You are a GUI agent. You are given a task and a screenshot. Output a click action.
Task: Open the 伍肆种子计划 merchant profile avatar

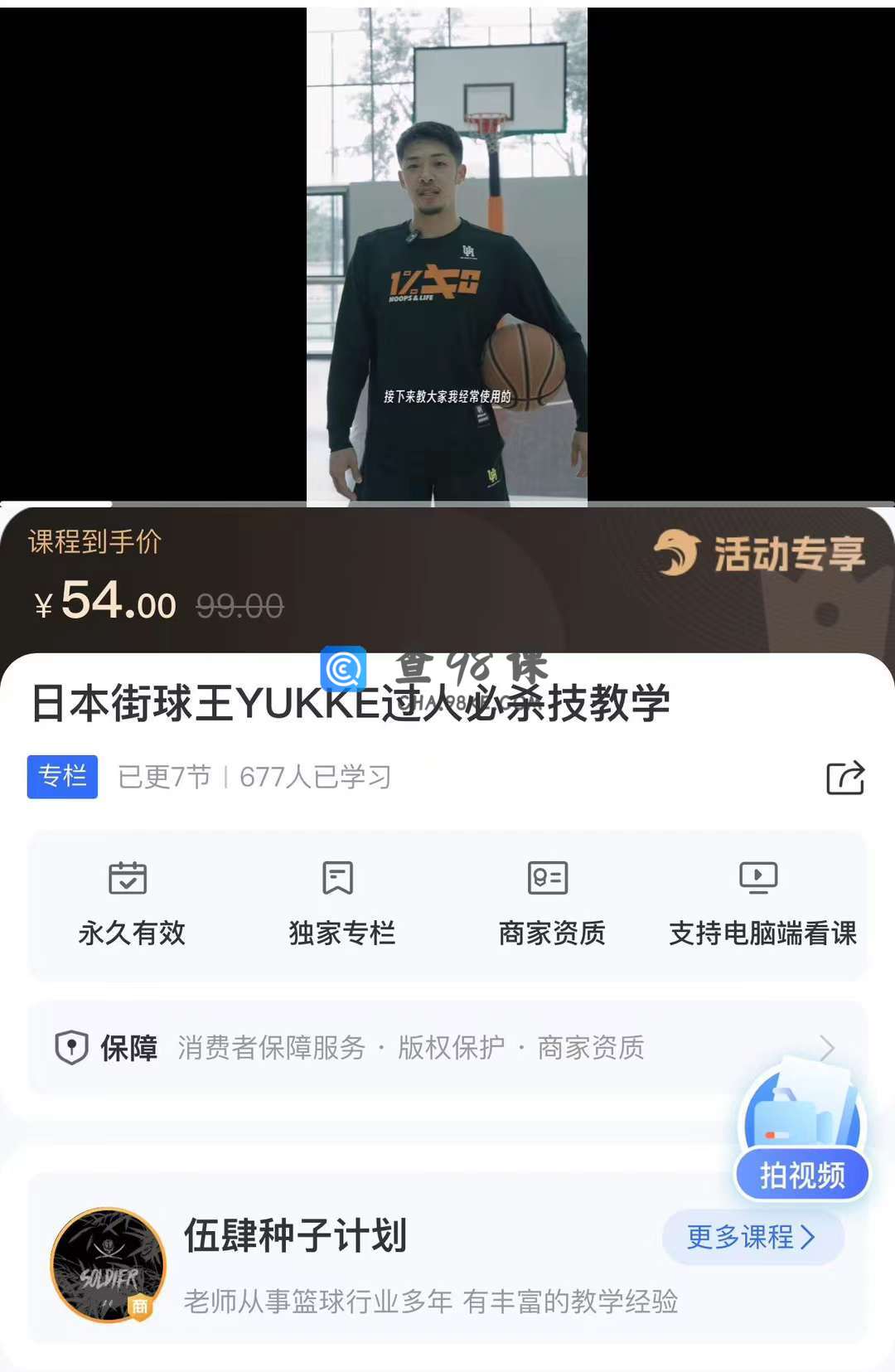click(108, 1265)
